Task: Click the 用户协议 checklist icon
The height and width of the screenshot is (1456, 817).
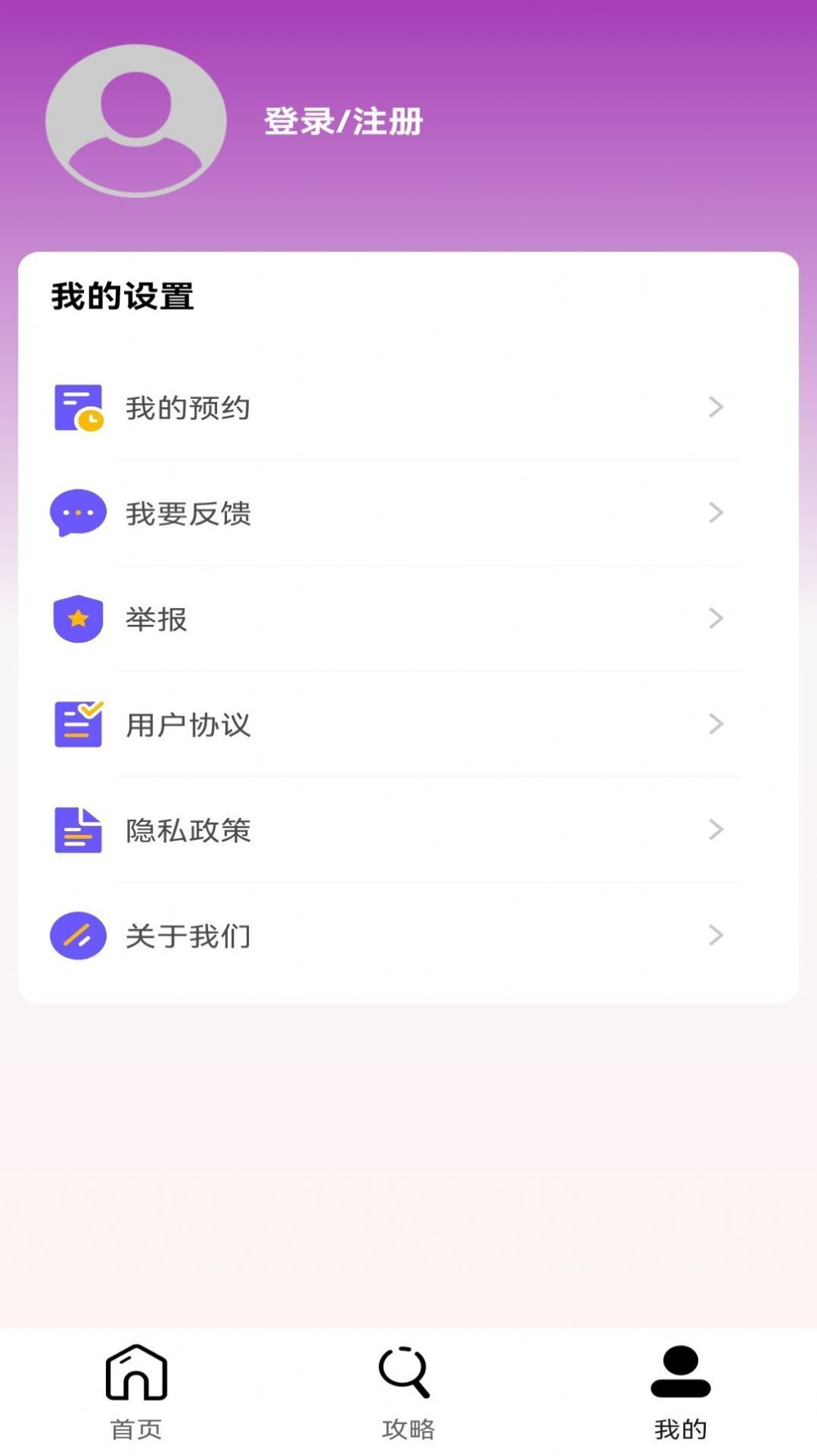Action: (x=77, y=725)
